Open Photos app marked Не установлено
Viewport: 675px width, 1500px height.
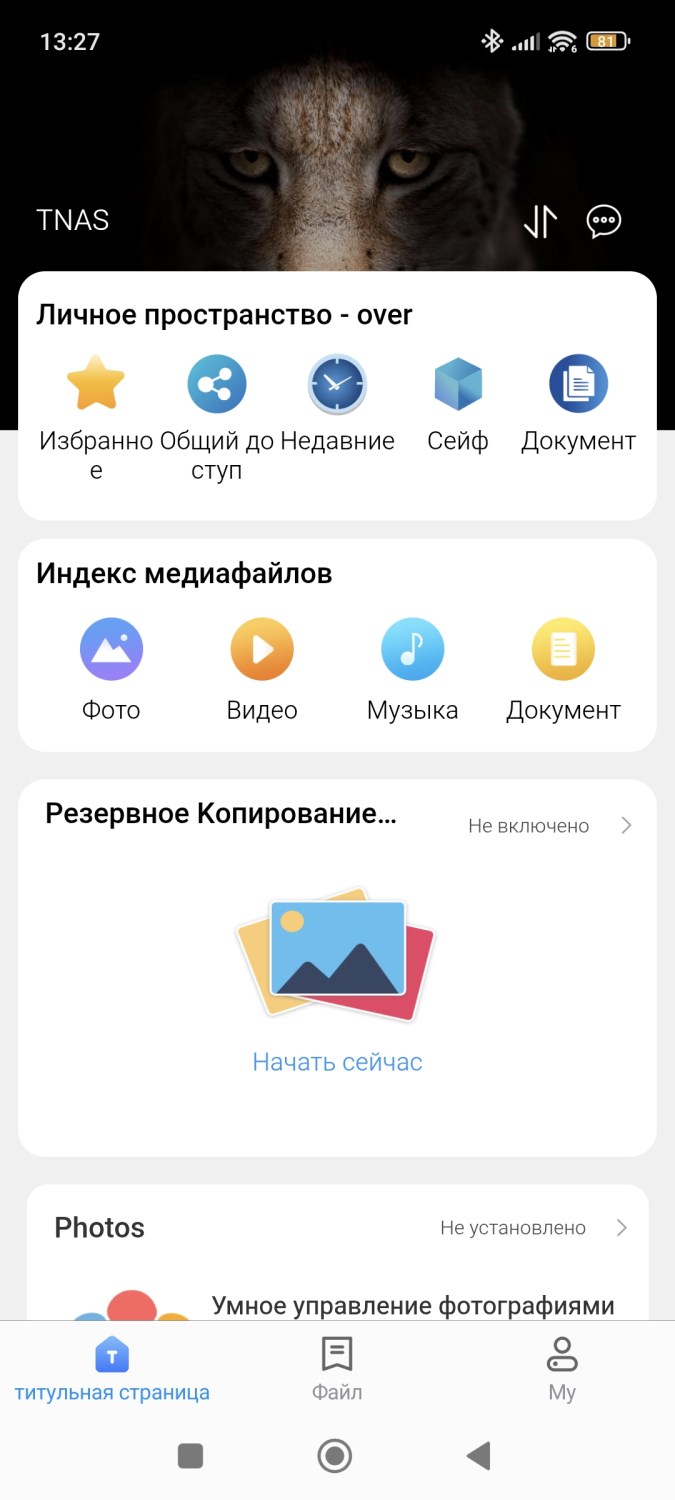pyautogui.click(x=535, y=1228)
